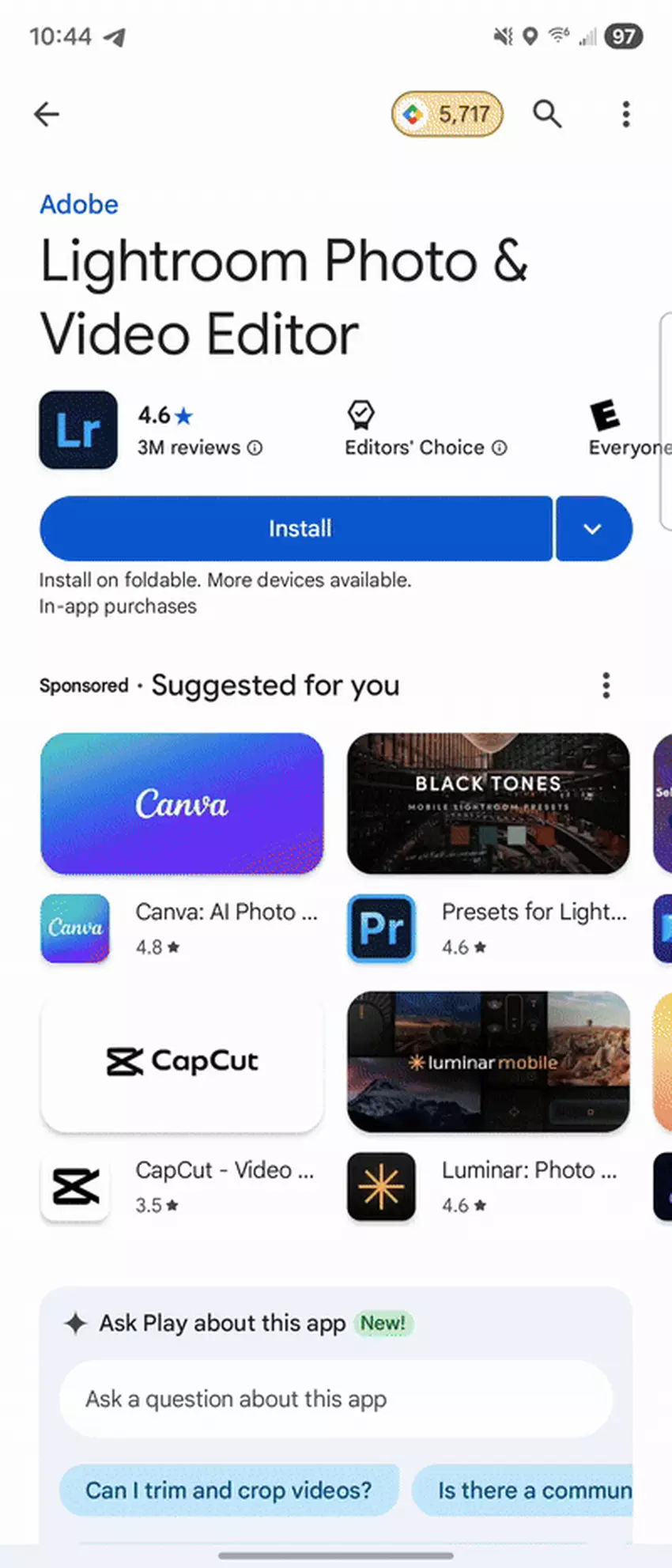Open more options for Suggested for you
The height and width of the screenshot is (1568, 672).
pos(606,685)
